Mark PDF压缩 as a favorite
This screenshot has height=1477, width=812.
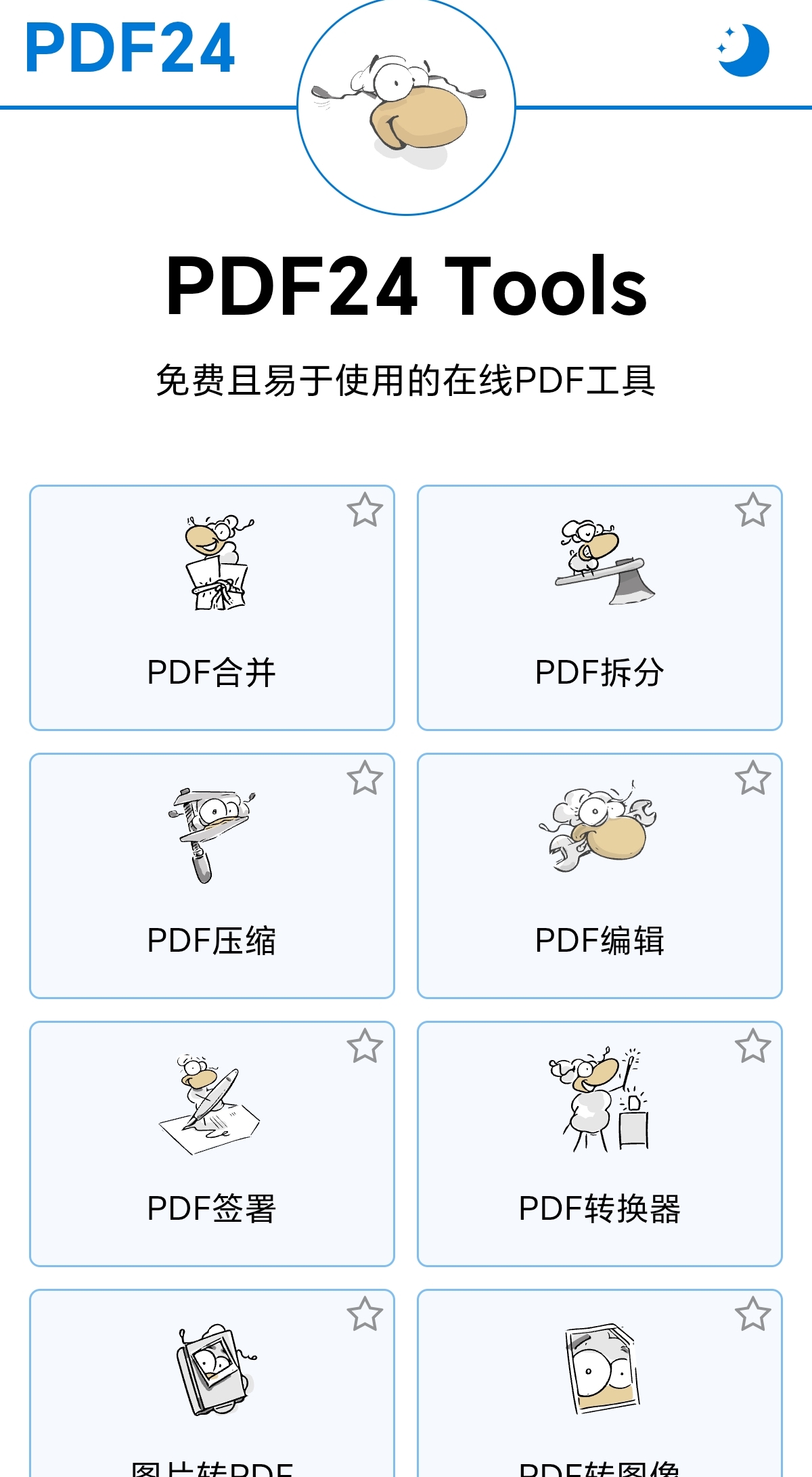point(365,778)
